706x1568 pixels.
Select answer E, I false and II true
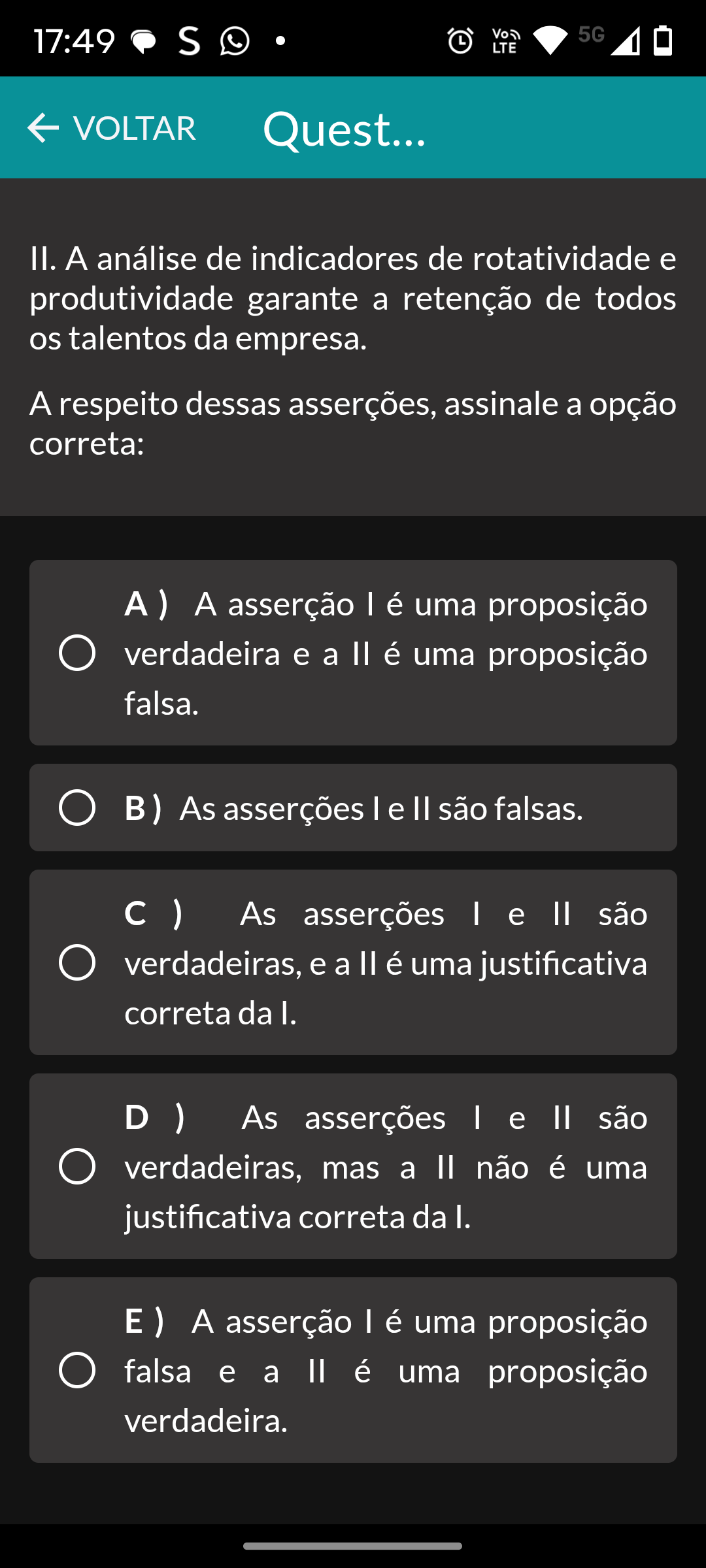tap(353, 1370)
